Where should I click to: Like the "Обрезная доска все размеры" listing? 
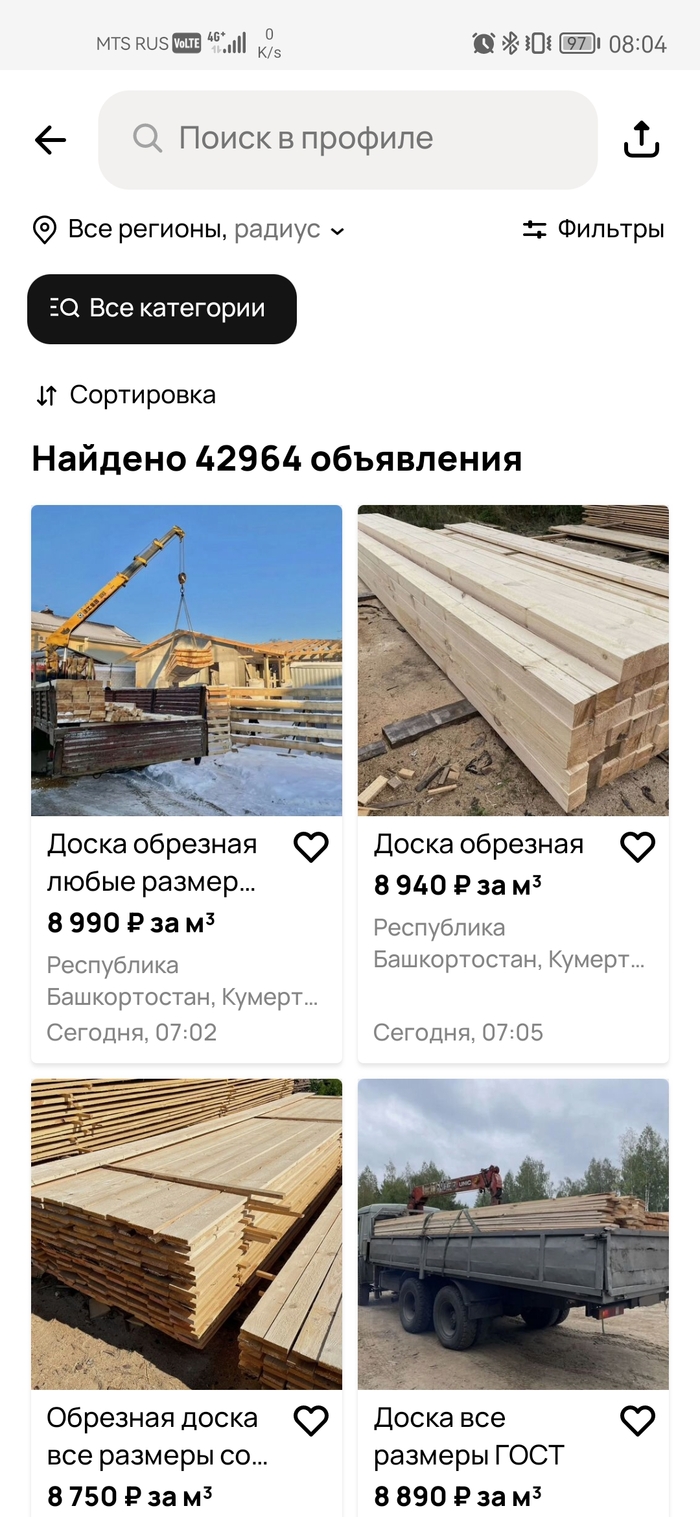tap(311, 1421)
